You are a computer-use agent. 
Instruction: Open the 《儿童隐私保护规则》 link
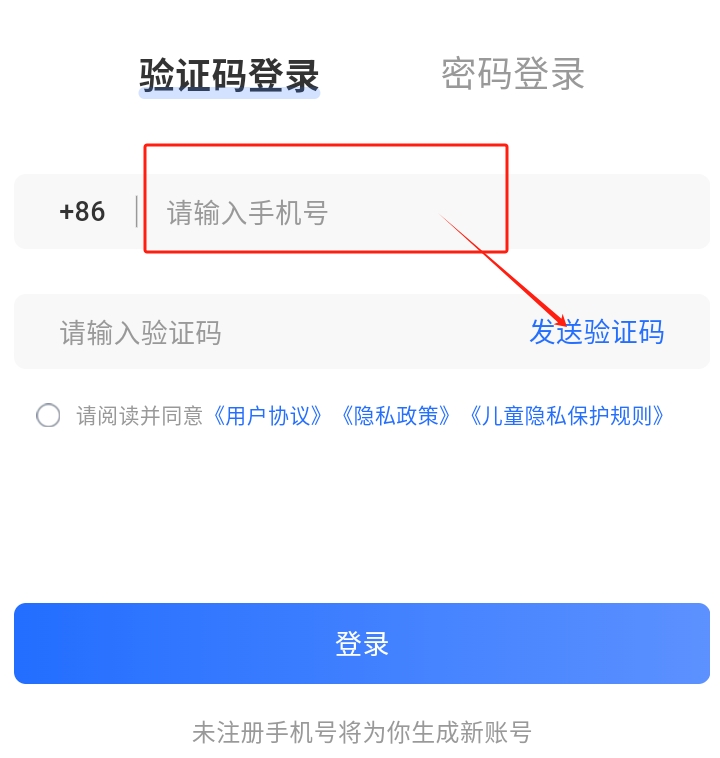[x=567, y=416]
